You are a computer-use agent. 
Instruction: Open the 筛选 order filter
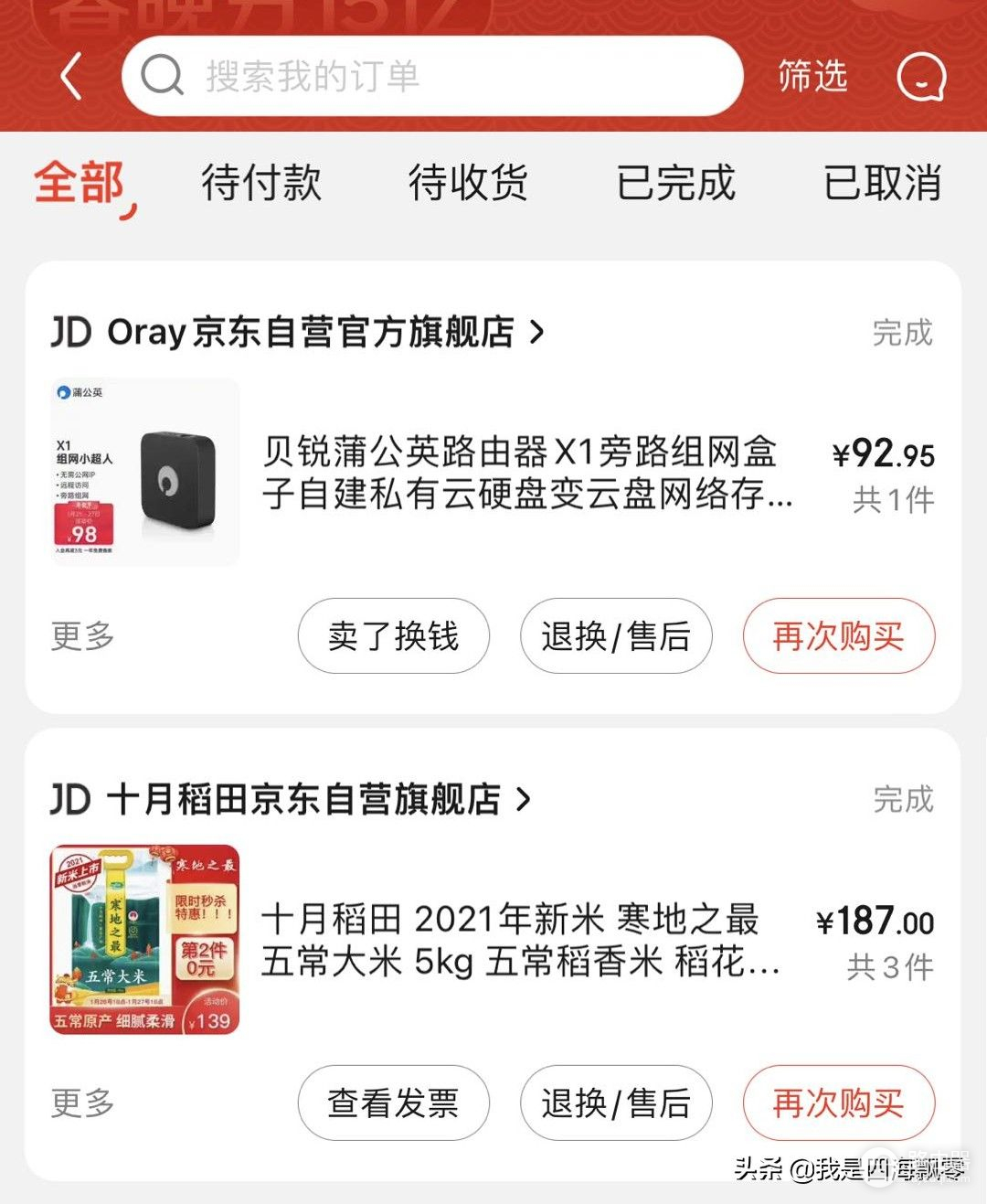[812, 76]
